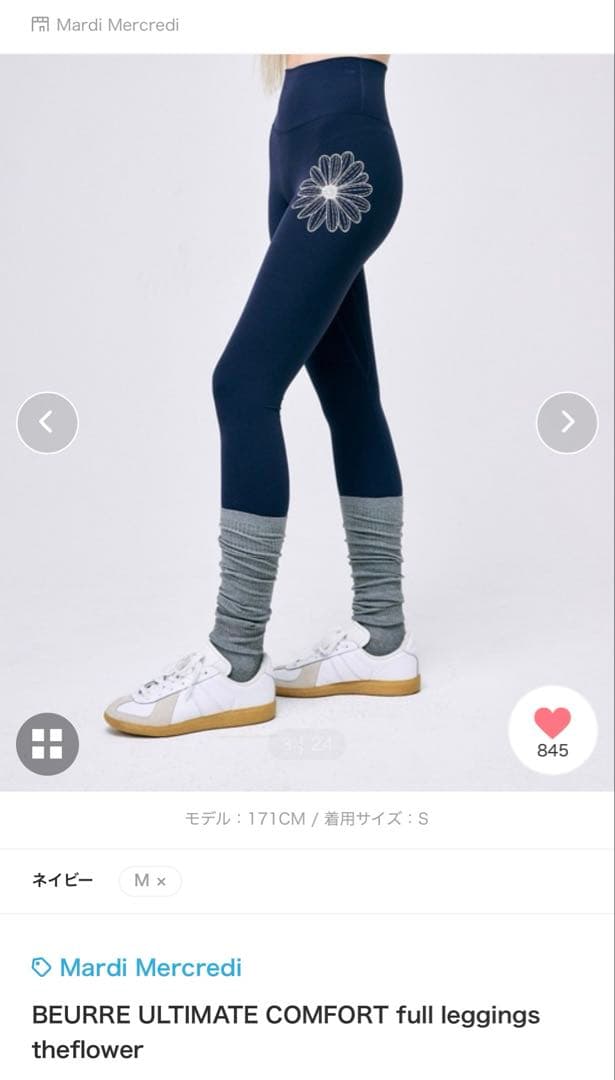Add this item to favorites

click(x=552, y=728)
